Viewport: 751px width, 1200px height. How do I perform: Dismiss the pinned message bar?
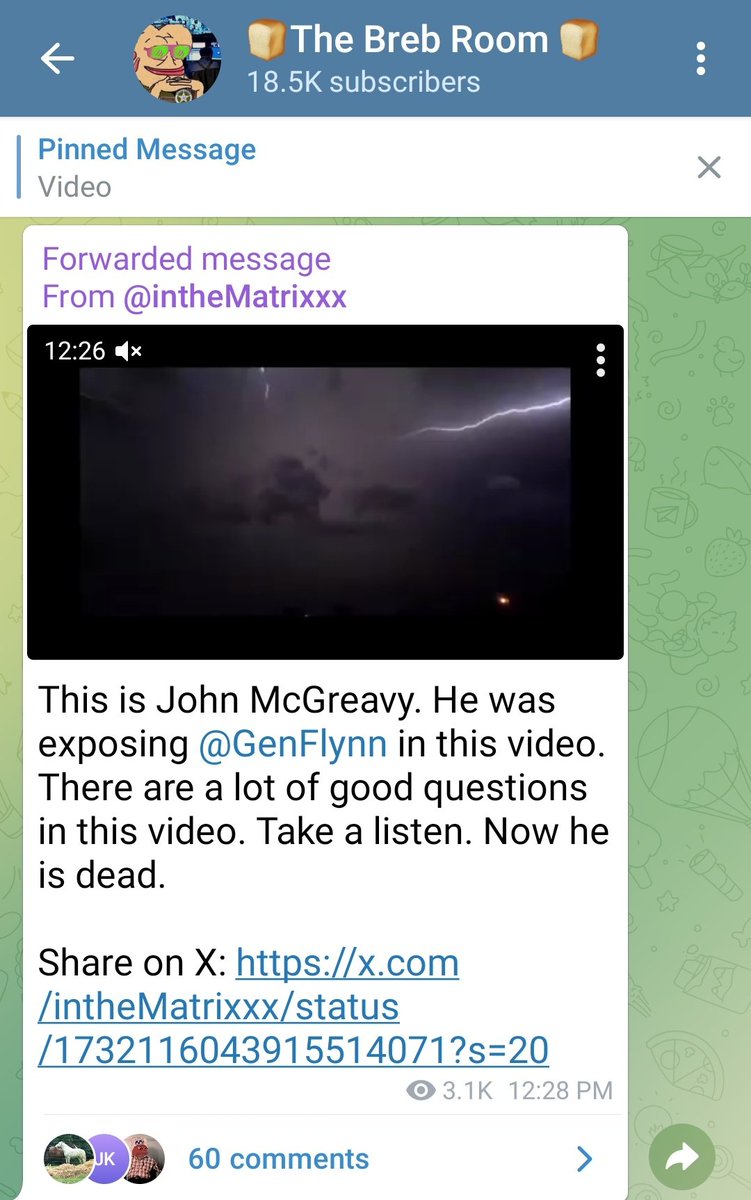(708, 167)
